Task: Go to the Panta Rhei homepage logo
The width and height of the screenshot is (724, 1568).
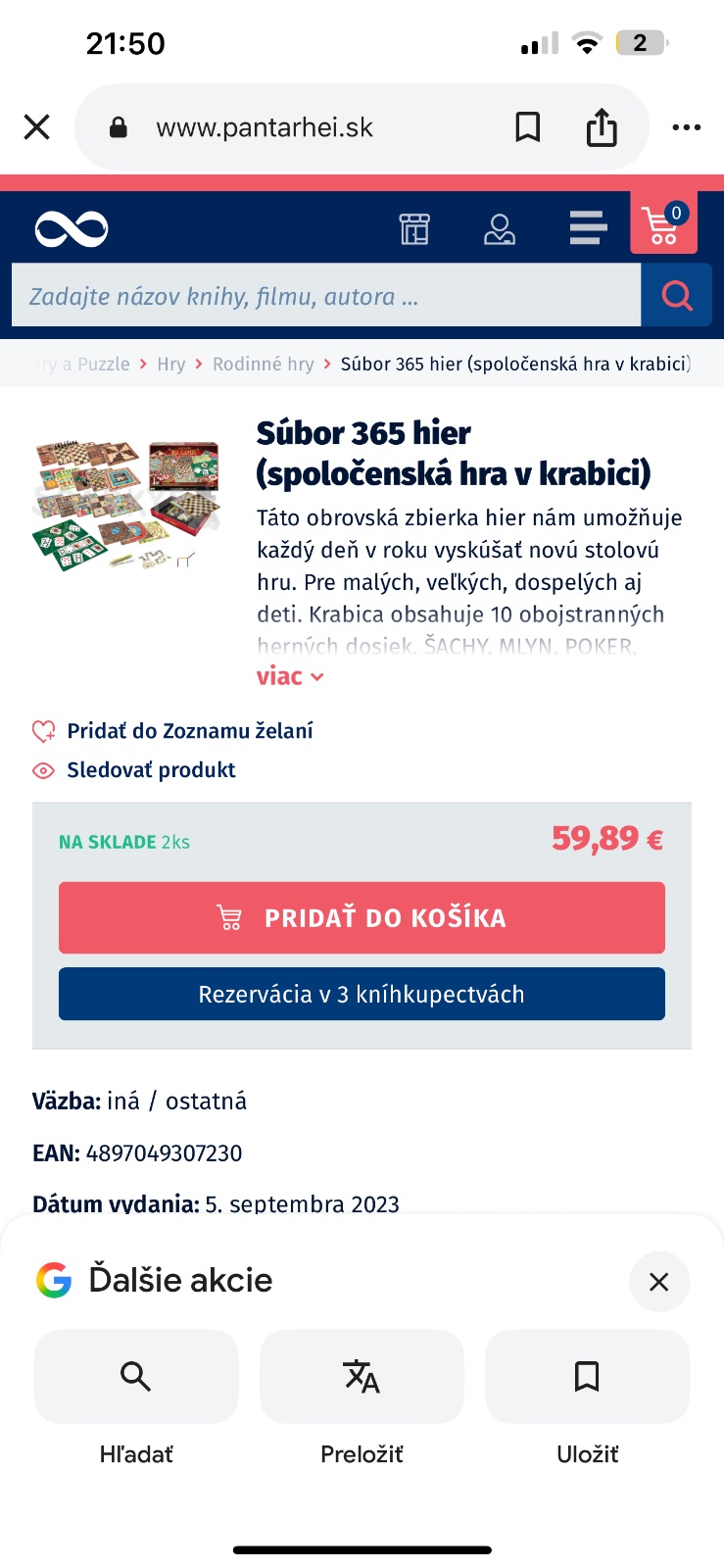Action: (x=72, y=229)
